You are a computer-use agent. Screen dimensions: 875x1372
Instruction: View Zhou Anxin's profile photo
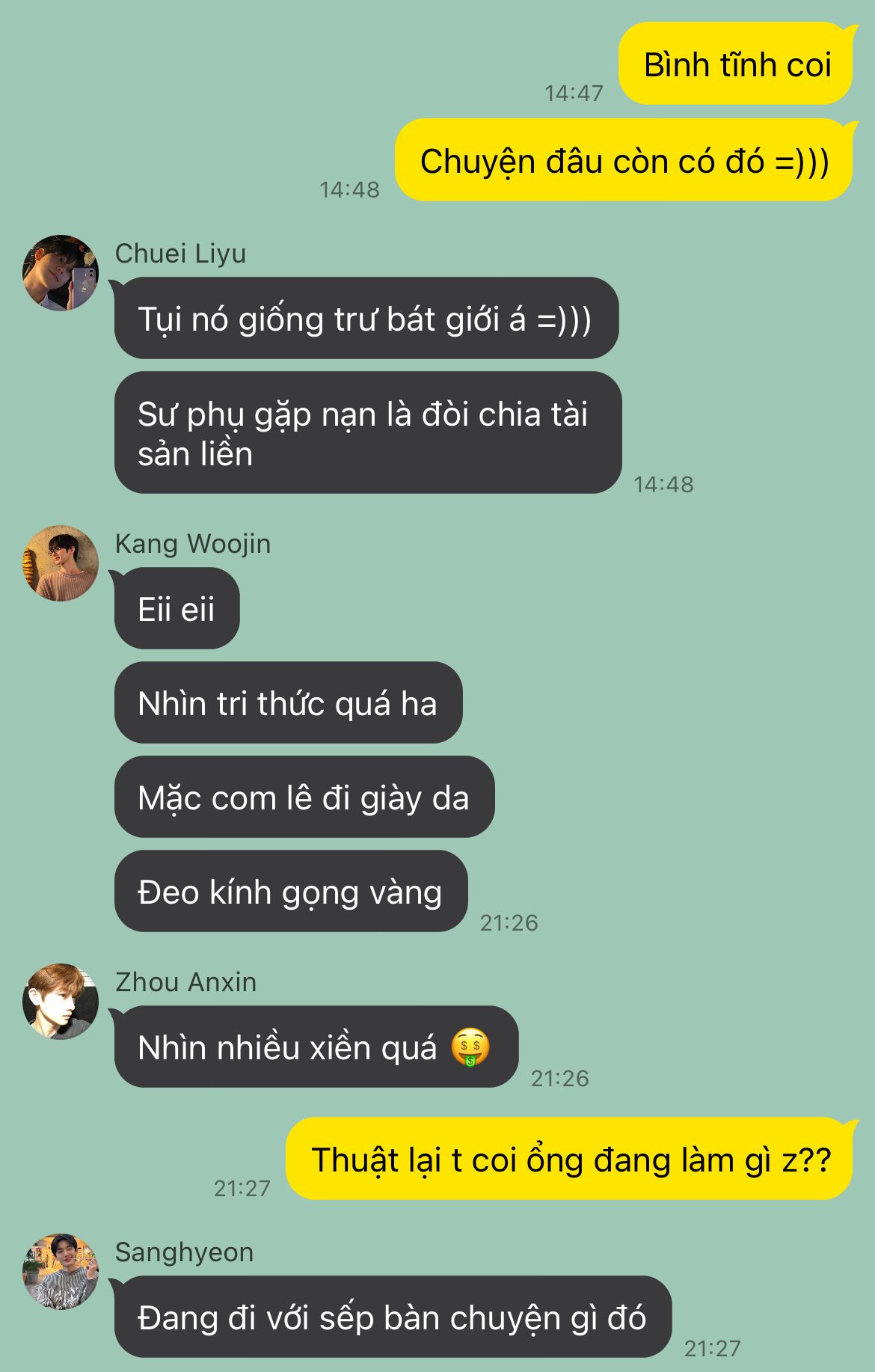coord(61,1002)
